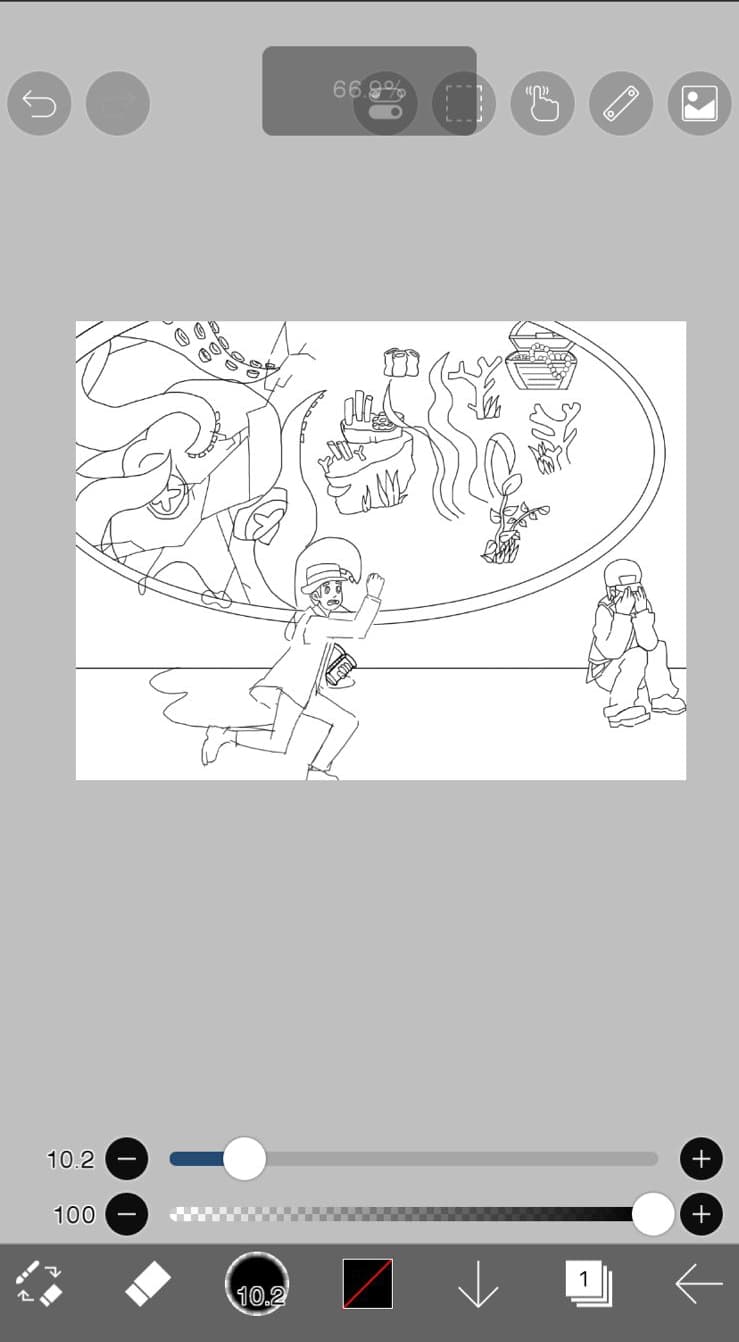739x1342 pixels.
Task: Hide the toolbar with down arrow
Action: [x=478, y=1284]
